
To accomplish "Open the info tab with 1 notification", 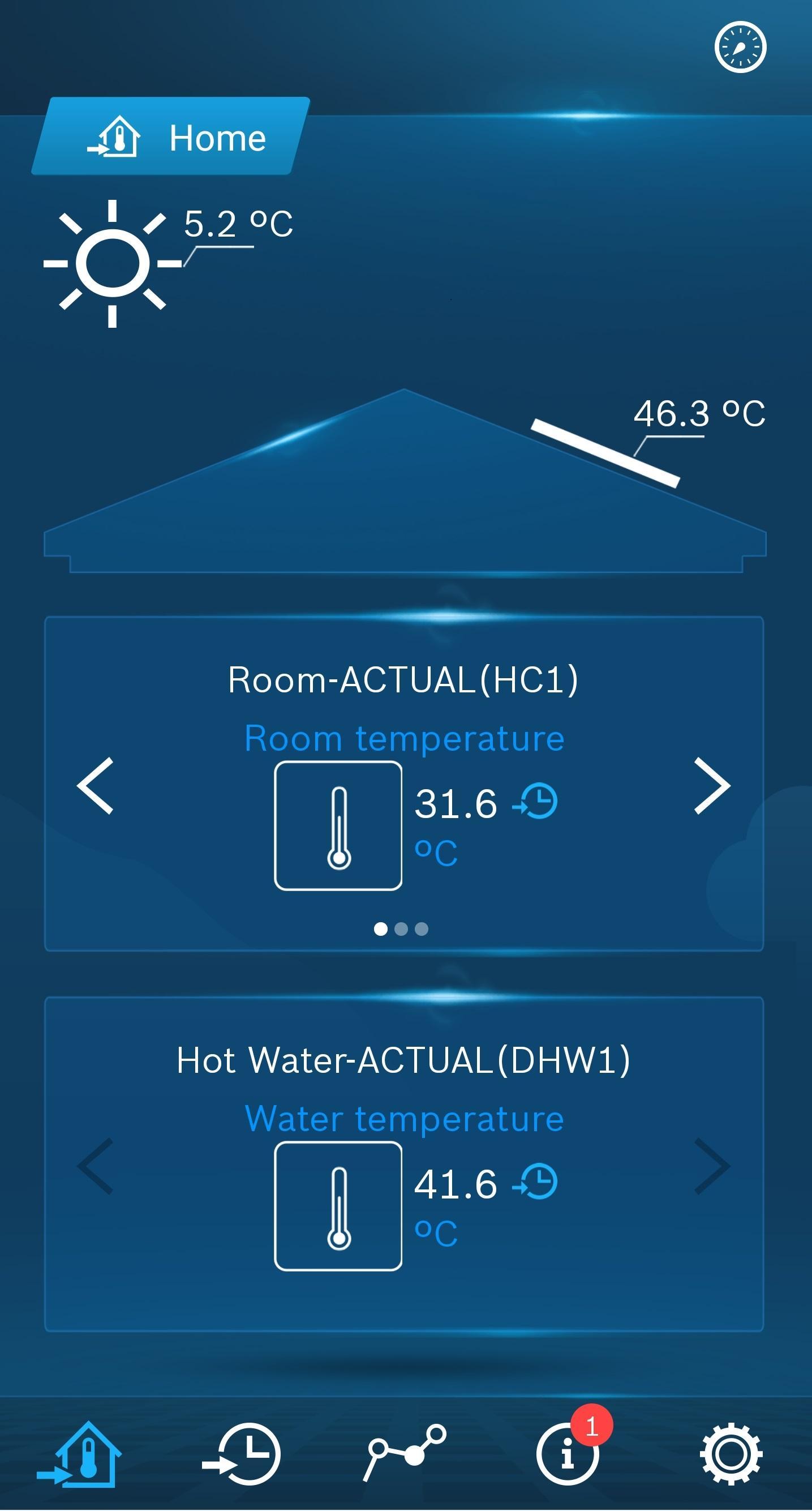I will 568,1454.
